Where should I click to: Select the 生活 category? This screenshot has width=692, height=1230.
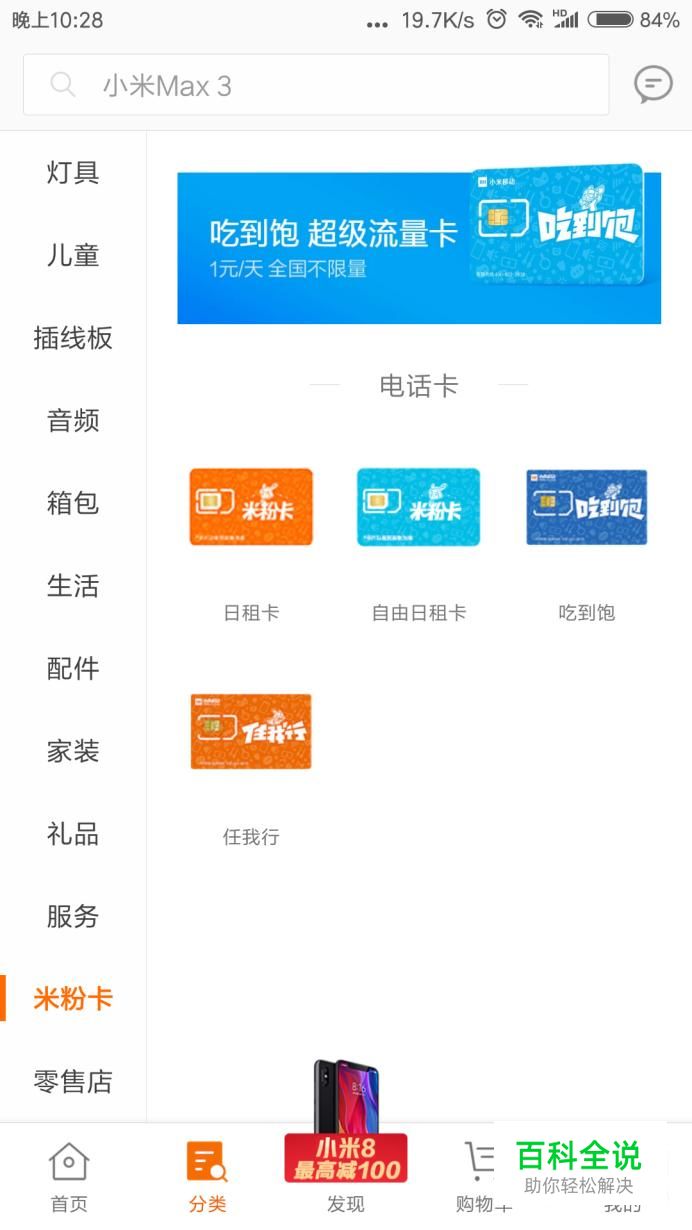pyautogui.click(x=73, y=586)
